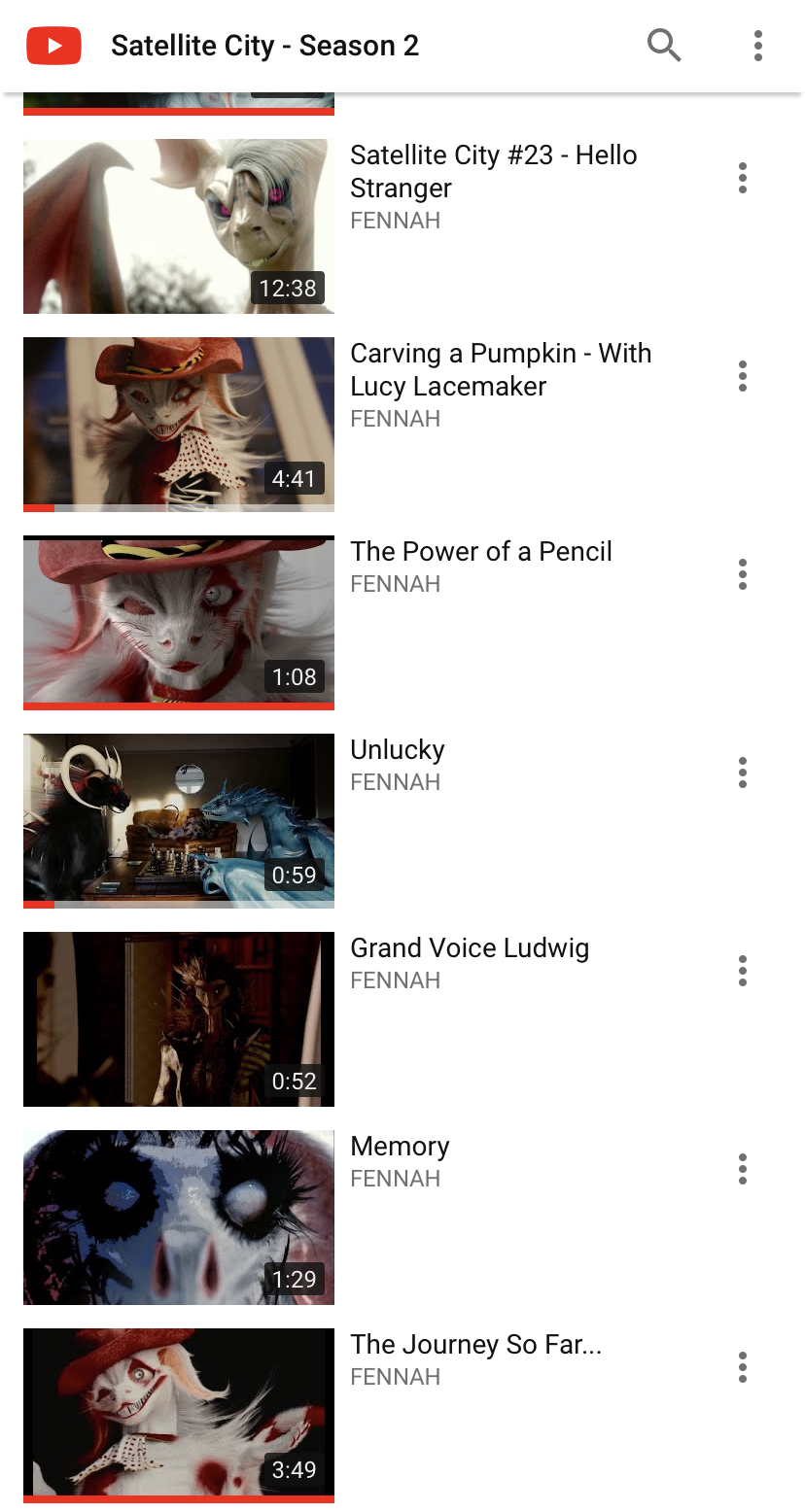
Task: Open the search icon in the app bar
Action: 664,46
